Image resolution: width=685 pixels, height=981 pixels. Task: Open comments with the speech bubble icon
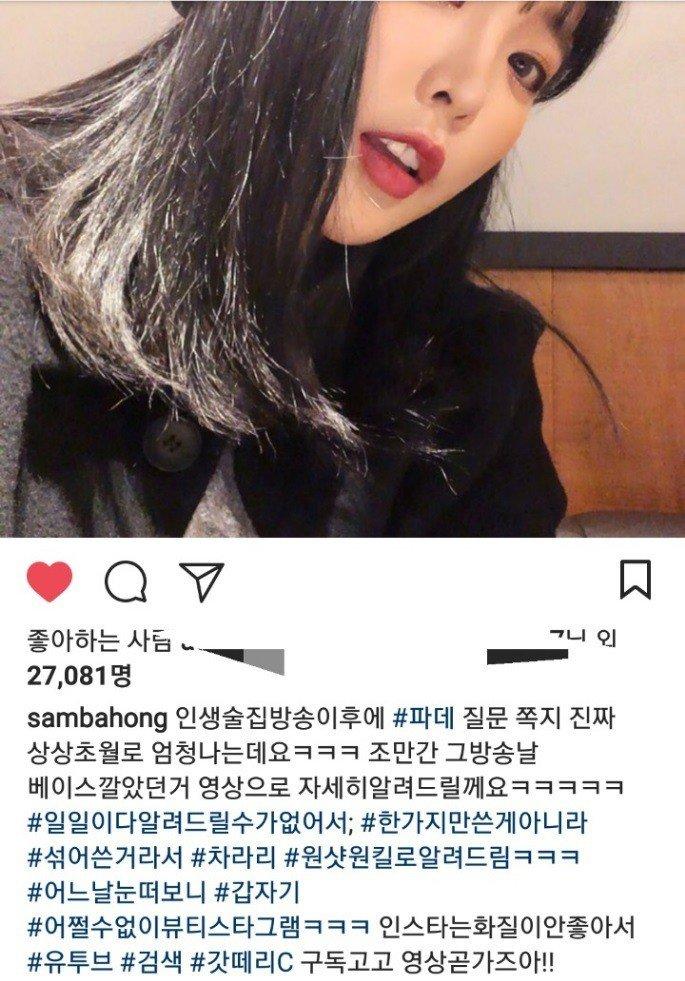(126, 581)
